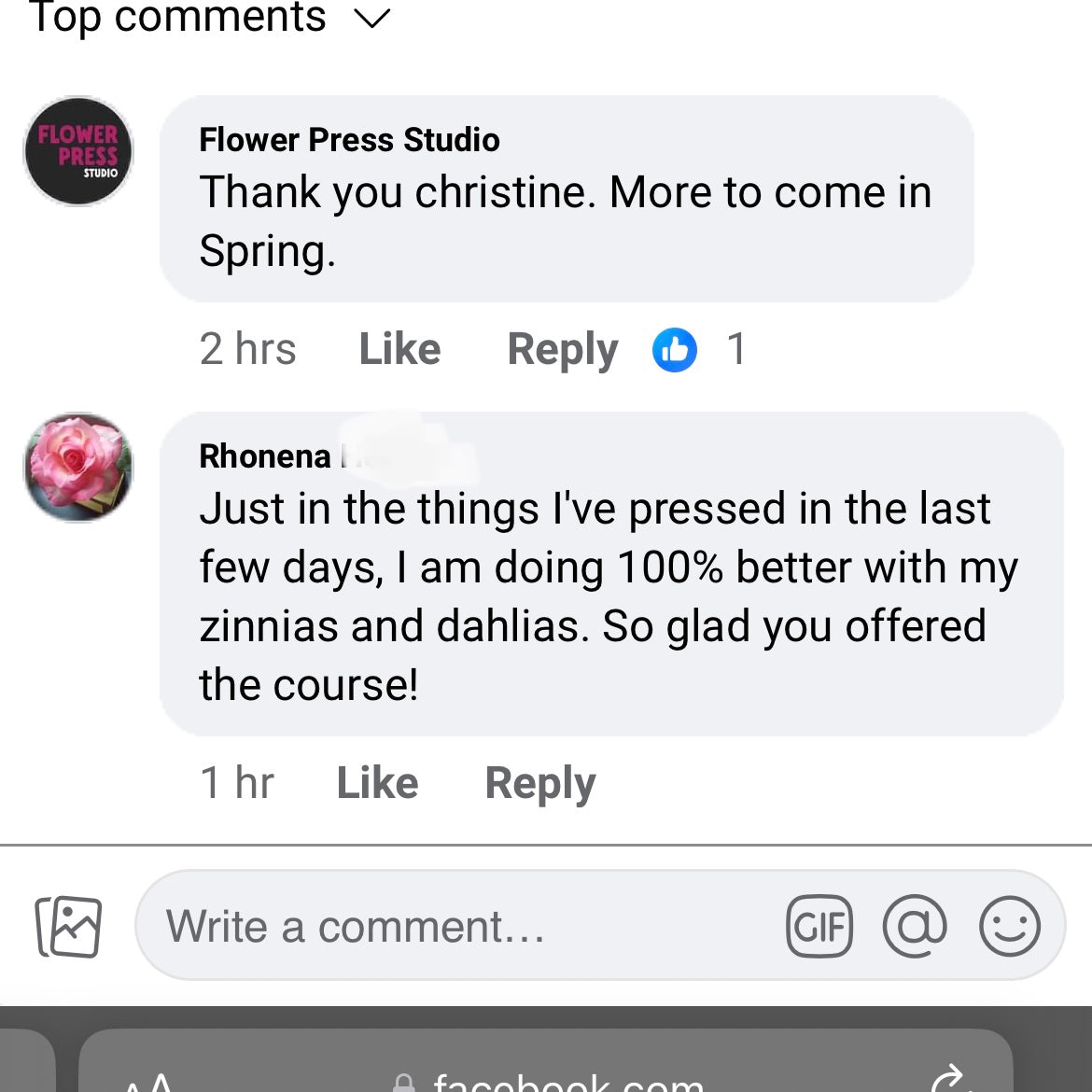The image size is (1092, 1092).
Task: Open Rhonena's profile name link
Action: [x=265, y=456]
